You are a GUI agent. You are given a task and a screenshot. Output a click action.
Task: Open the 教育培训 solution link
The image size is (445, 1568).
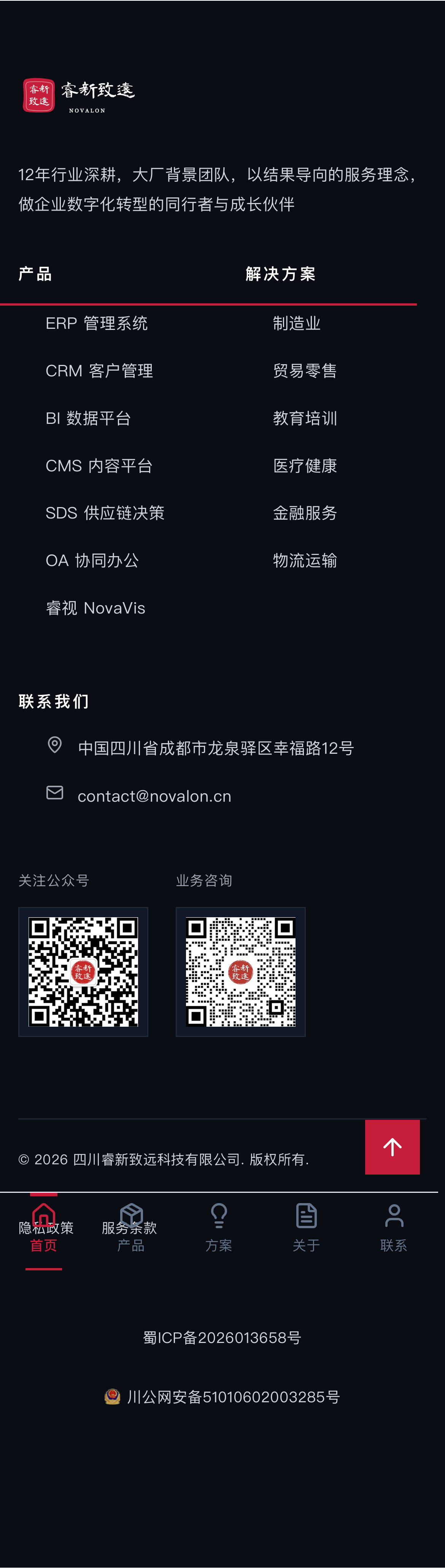(305, 418)
